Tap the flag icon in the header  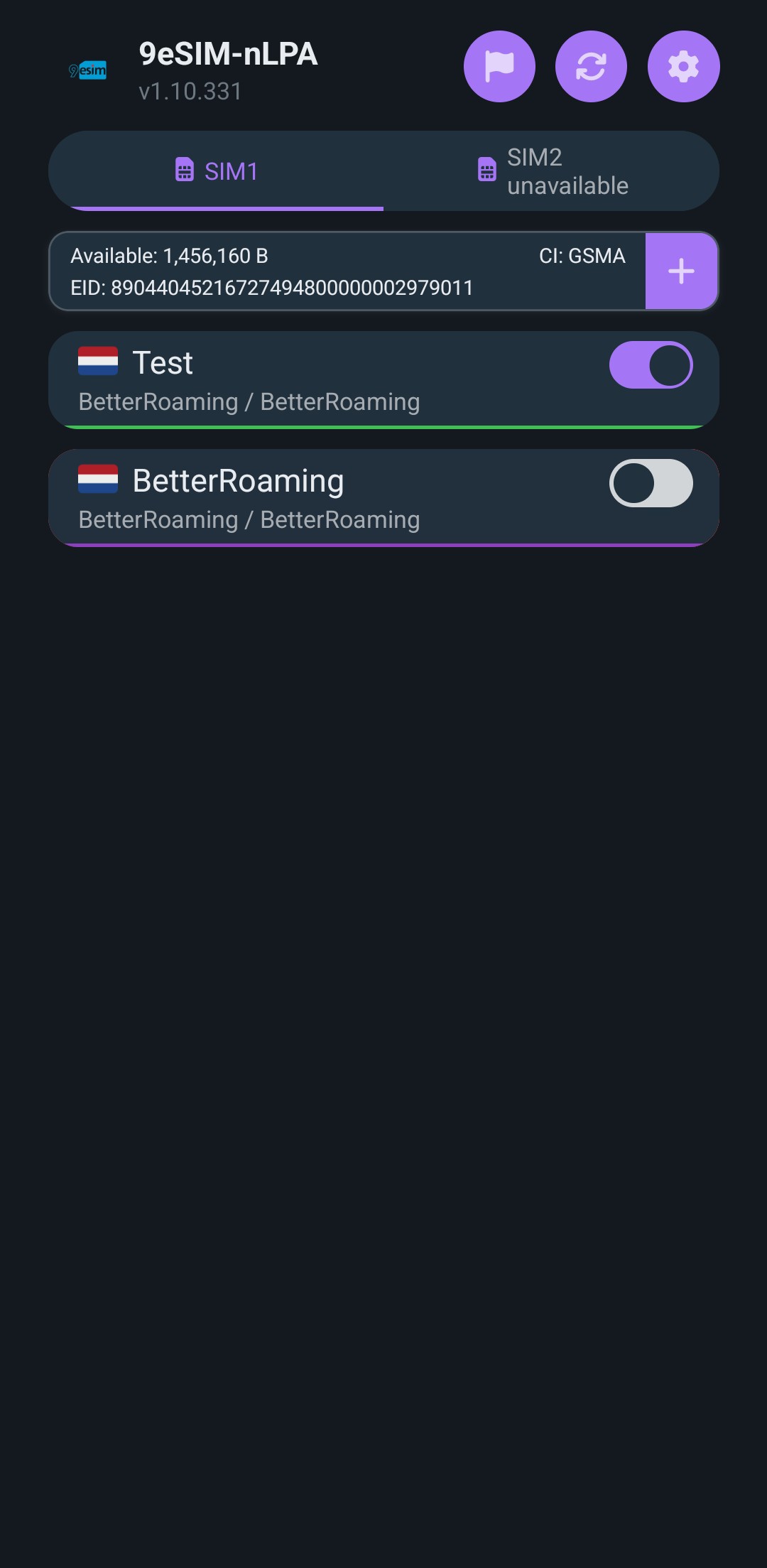pos(499,67)
